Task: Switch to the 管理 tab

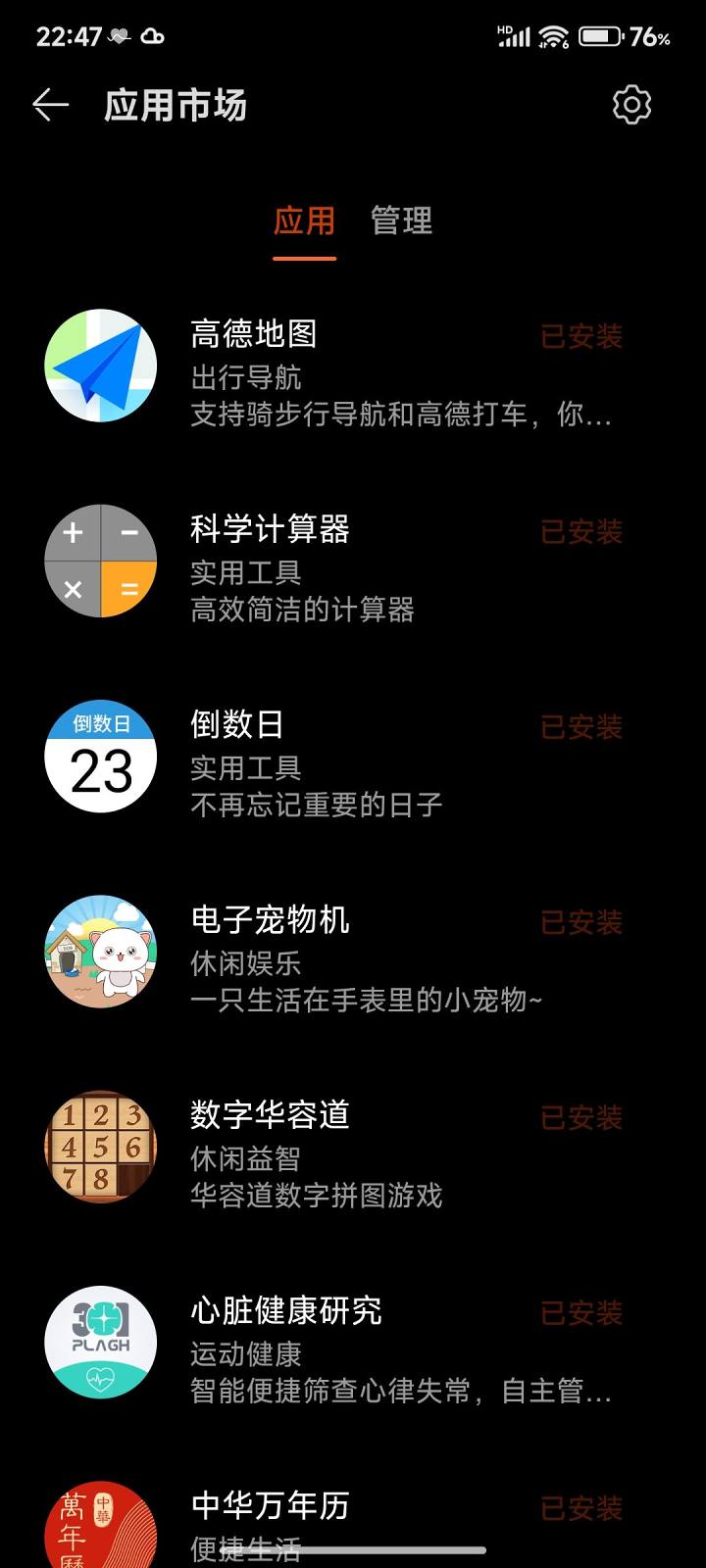Action: (x=399, y=223)
